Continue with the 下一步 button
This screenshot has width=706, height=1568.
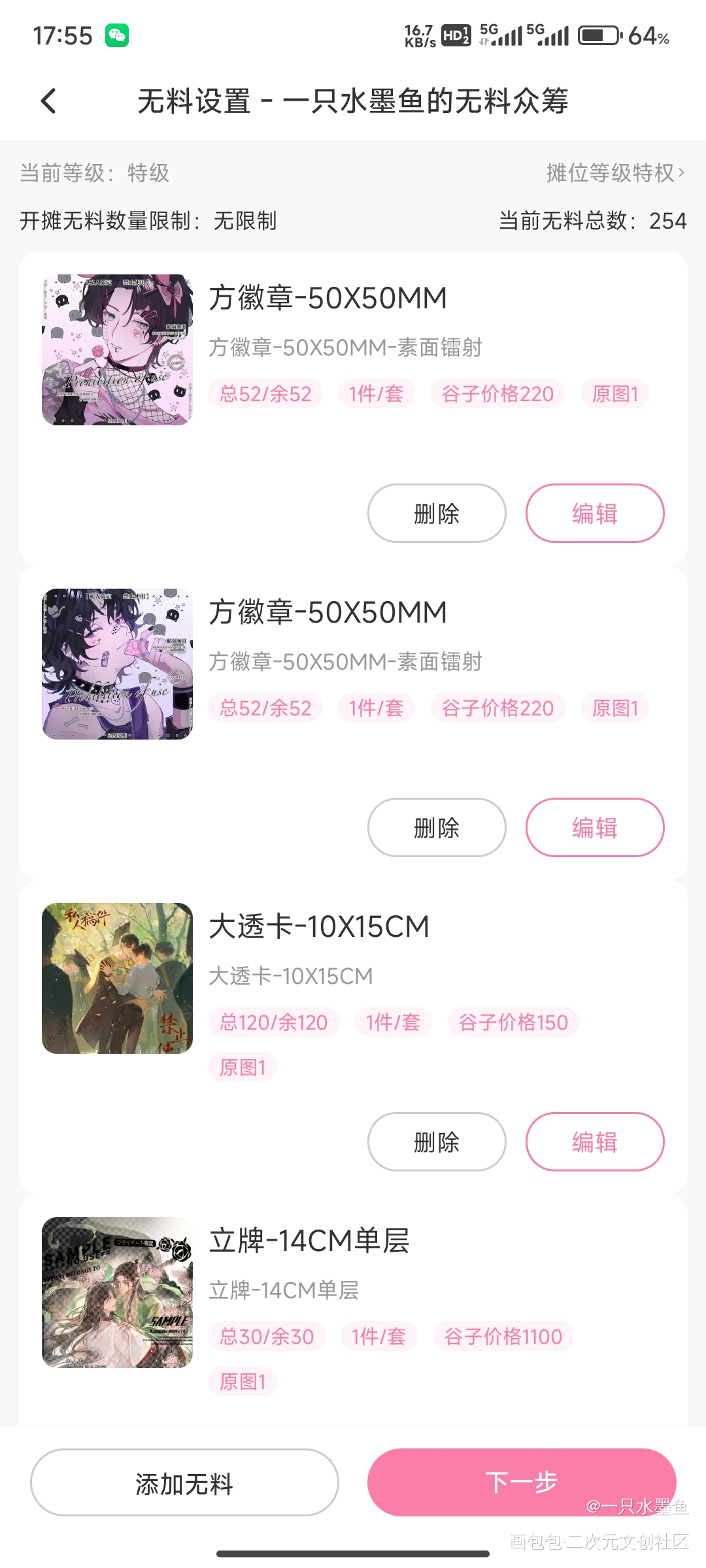tap(521, 1482)
